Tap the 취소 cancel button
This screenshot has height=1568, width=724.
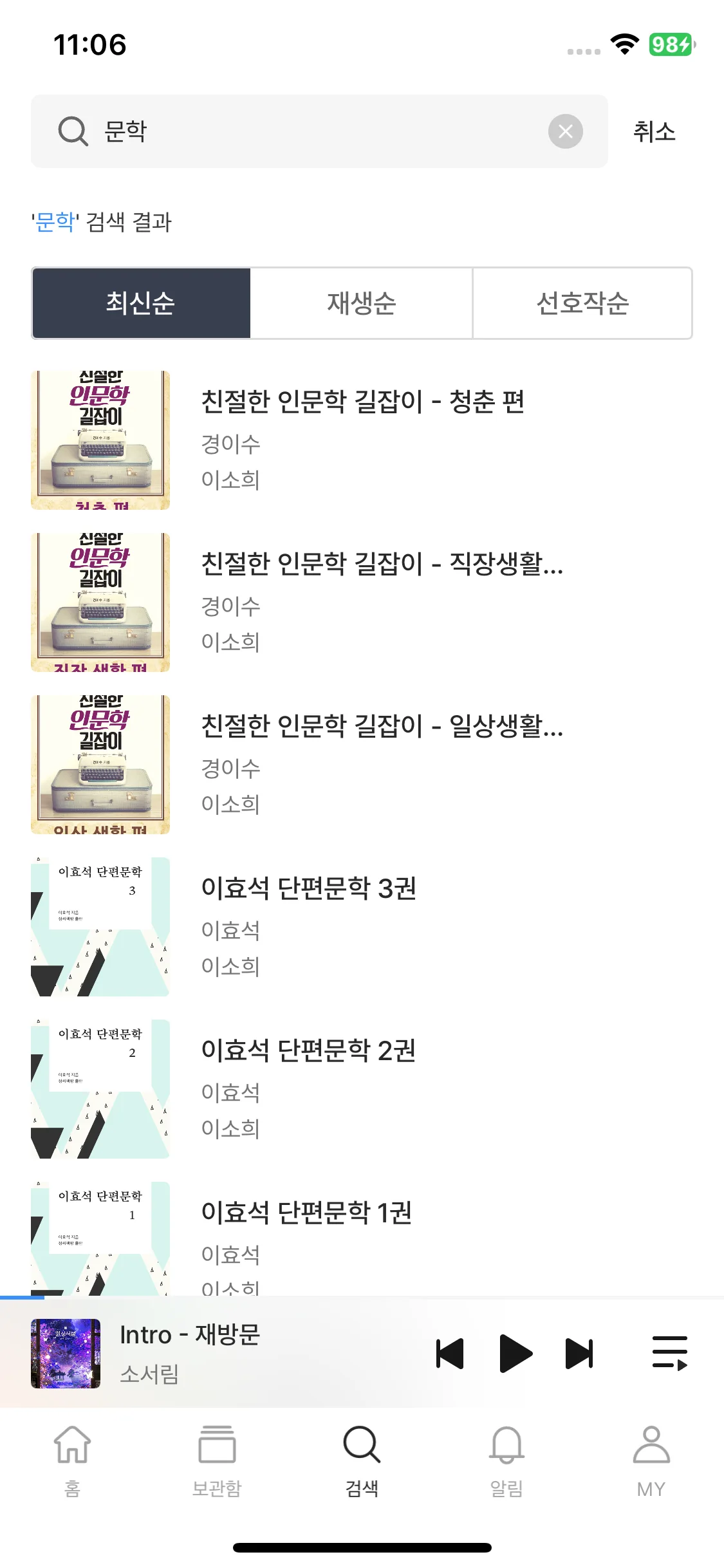pyautogui.click(x=654, y=131)
